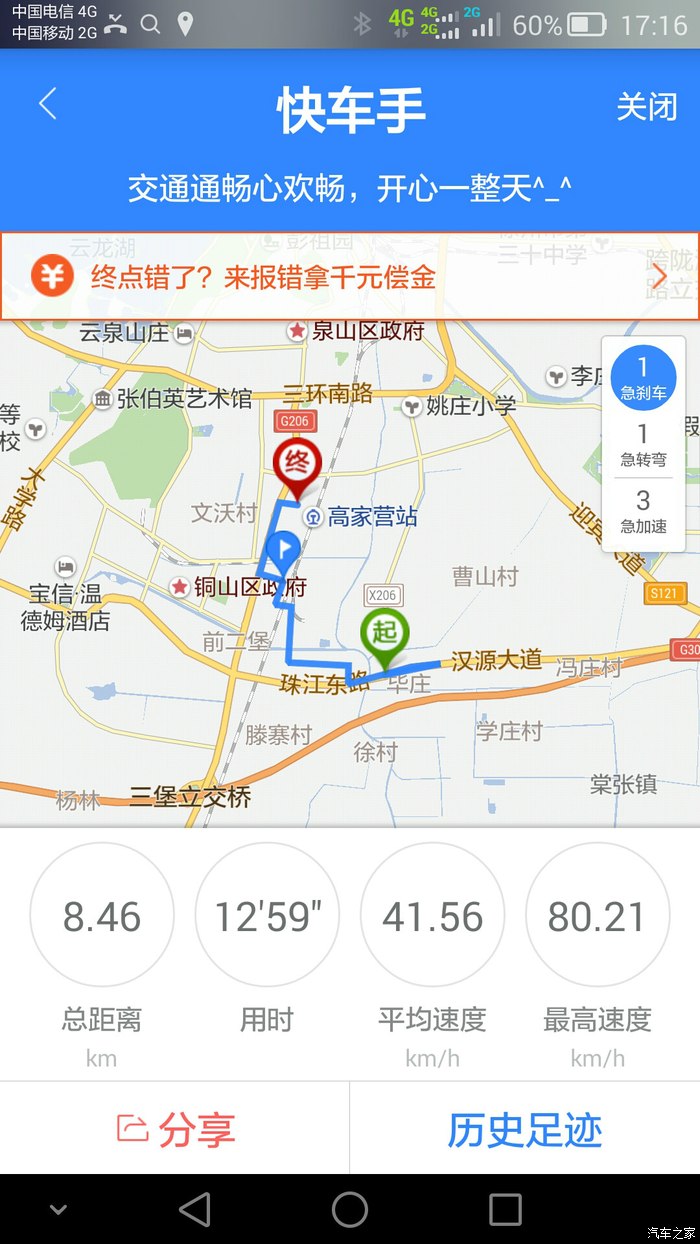Select the 急加速 event filter
The image size is (700, 1244).
(x=643, y=511)
